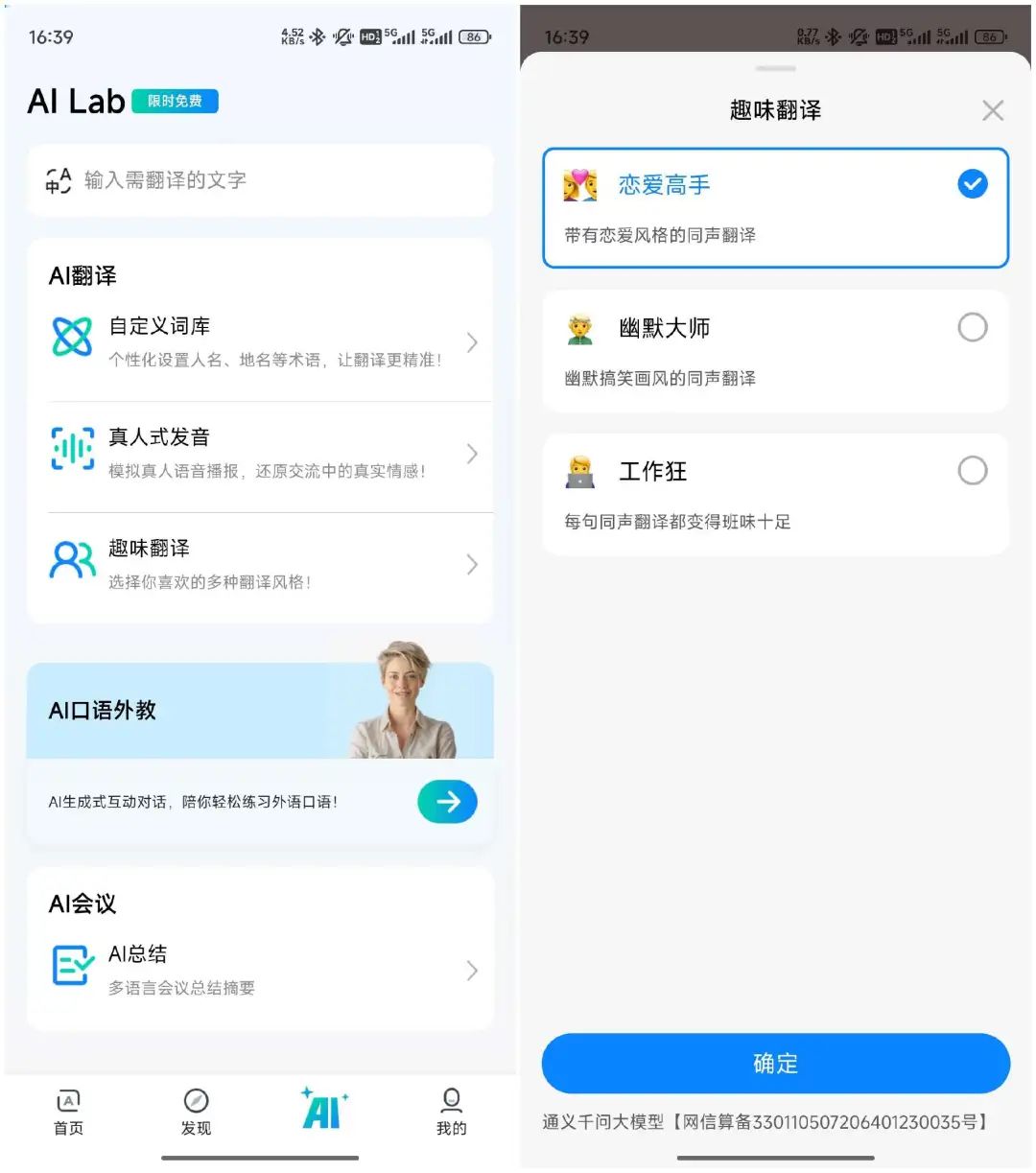Image resolution: width=1036 pixels, height=1173 pixels.
Task: Select the 恋爱高手 translation style
Action: pyautogui.click(x=775, y=207)
